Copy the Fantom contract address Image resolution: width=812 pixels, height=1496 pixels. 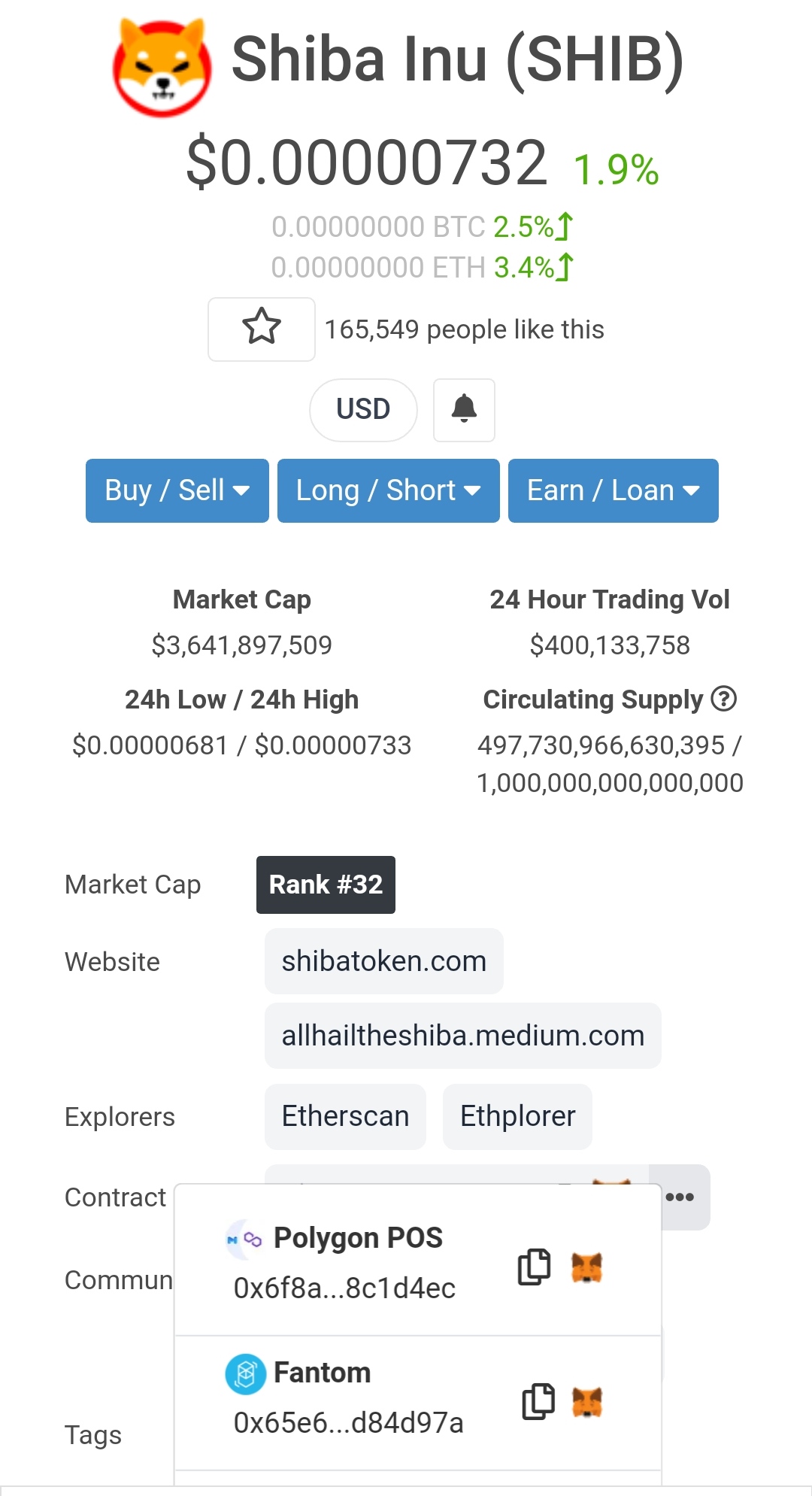[x=538, y=1401]
